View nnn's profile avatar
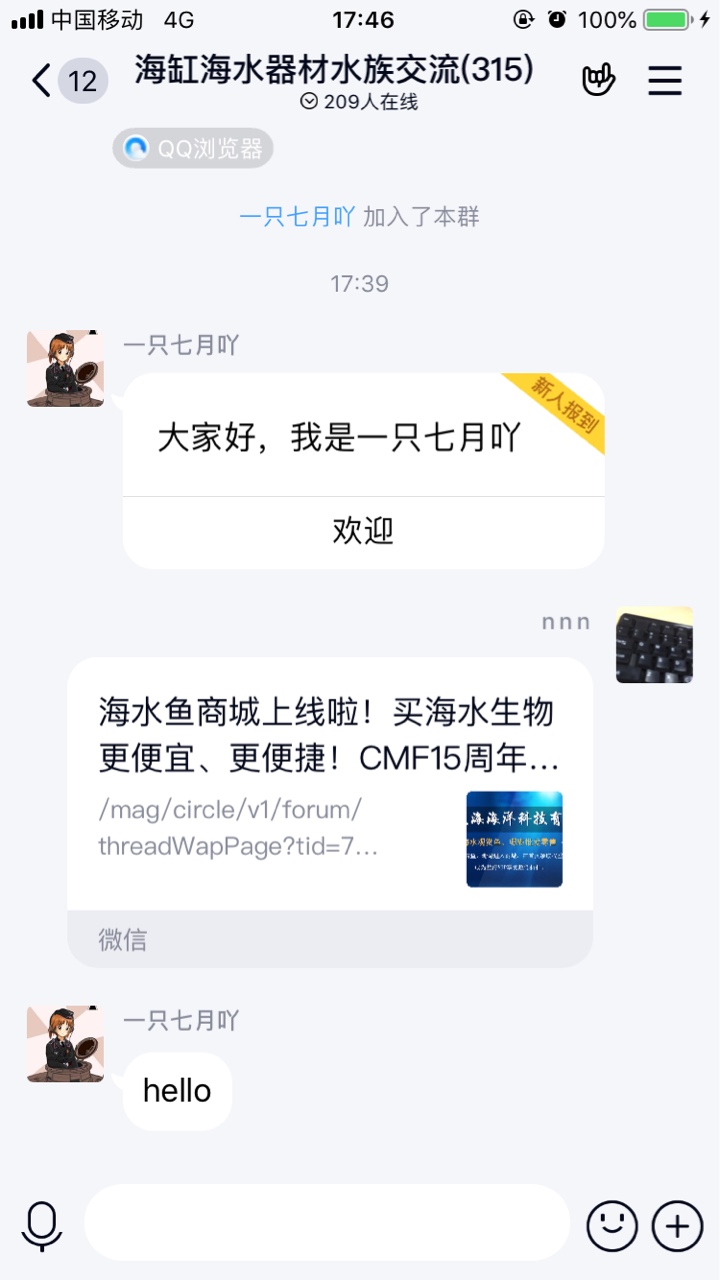Viewport: 720px width, 1280px height. [x=654, y=645]
